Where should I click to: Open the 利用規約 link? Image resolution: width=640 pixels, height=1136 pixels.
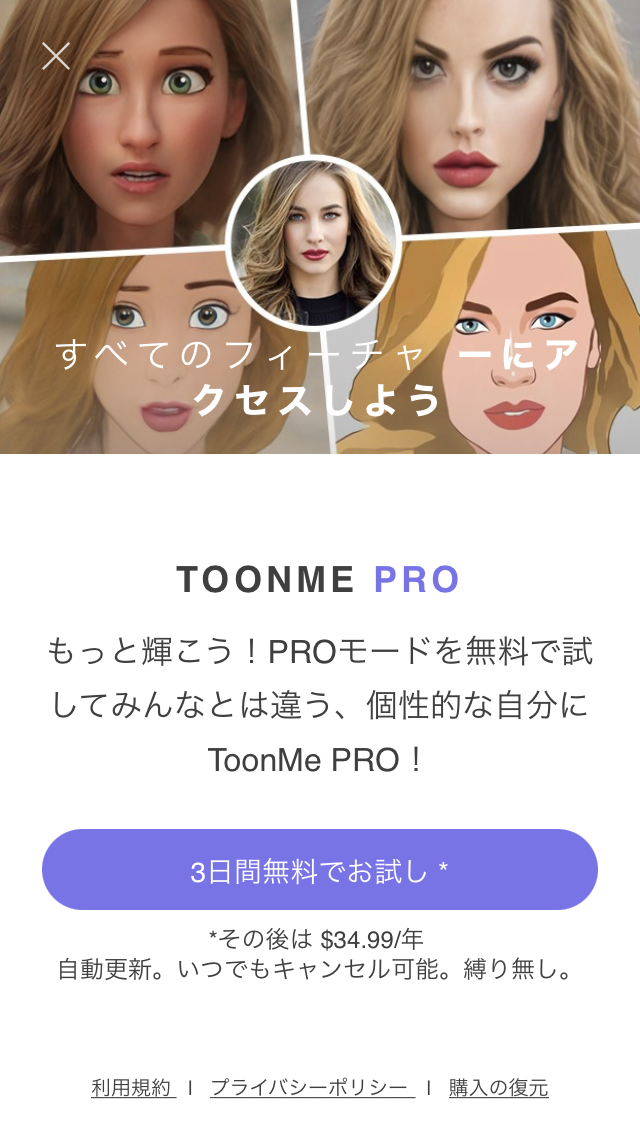pos(133,1088)
